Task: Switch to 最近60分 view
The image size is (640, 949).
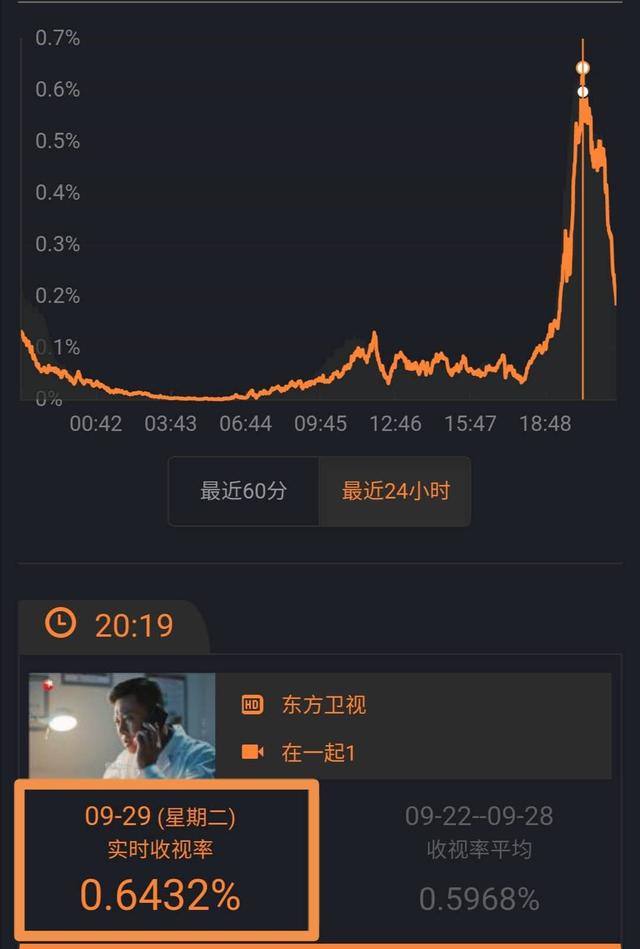Action: (x=243, y=491)
